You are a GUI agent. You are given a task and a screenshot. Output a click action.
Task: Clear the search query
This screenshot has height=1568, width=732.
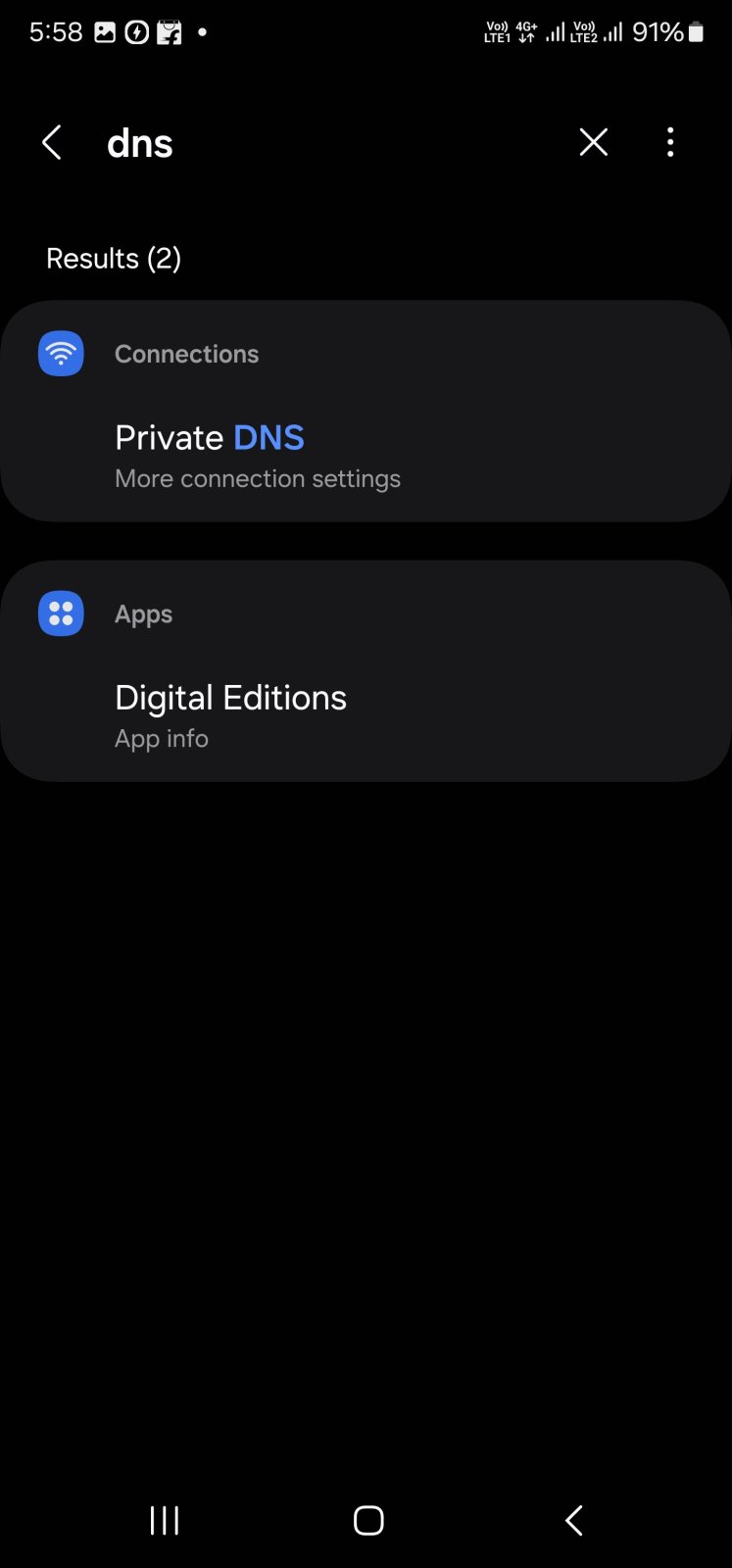click(593, 143)
